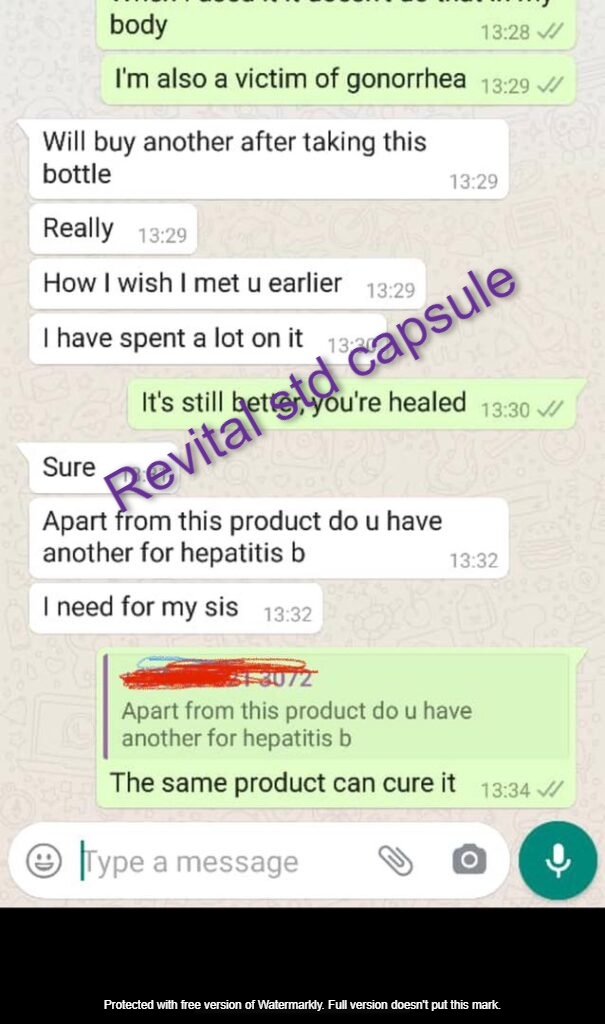Open the camera from the message bar
The height and width of the screenshot is (1024, 605).
point(468,860)
